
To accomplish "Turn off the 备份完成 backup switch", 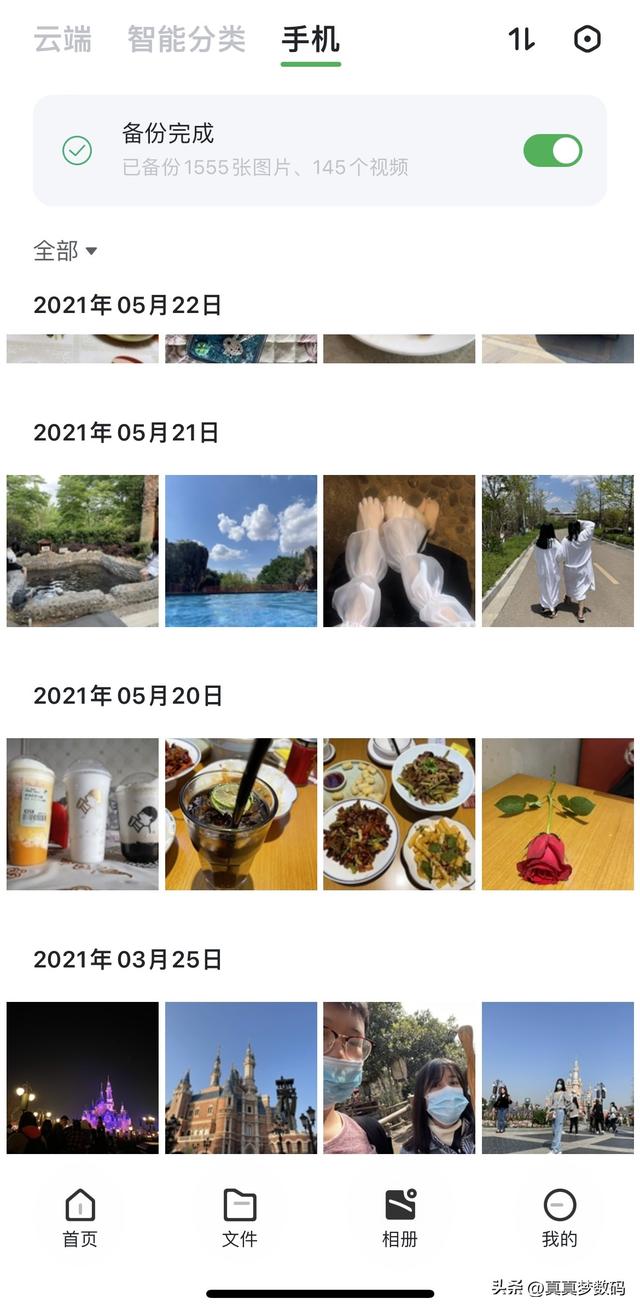I will point(553,151).
